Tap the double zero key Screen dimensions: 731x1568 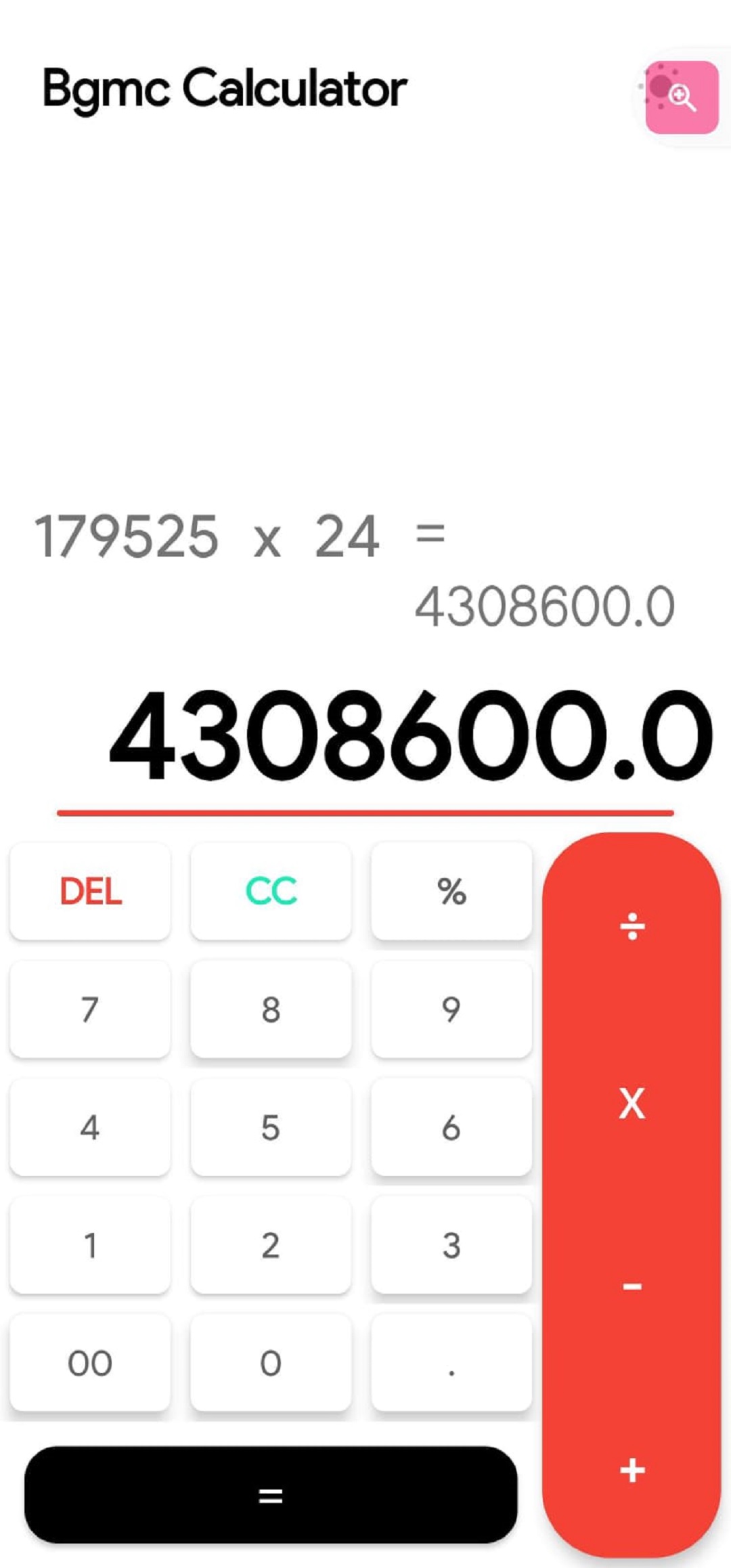click(90, 1363)
